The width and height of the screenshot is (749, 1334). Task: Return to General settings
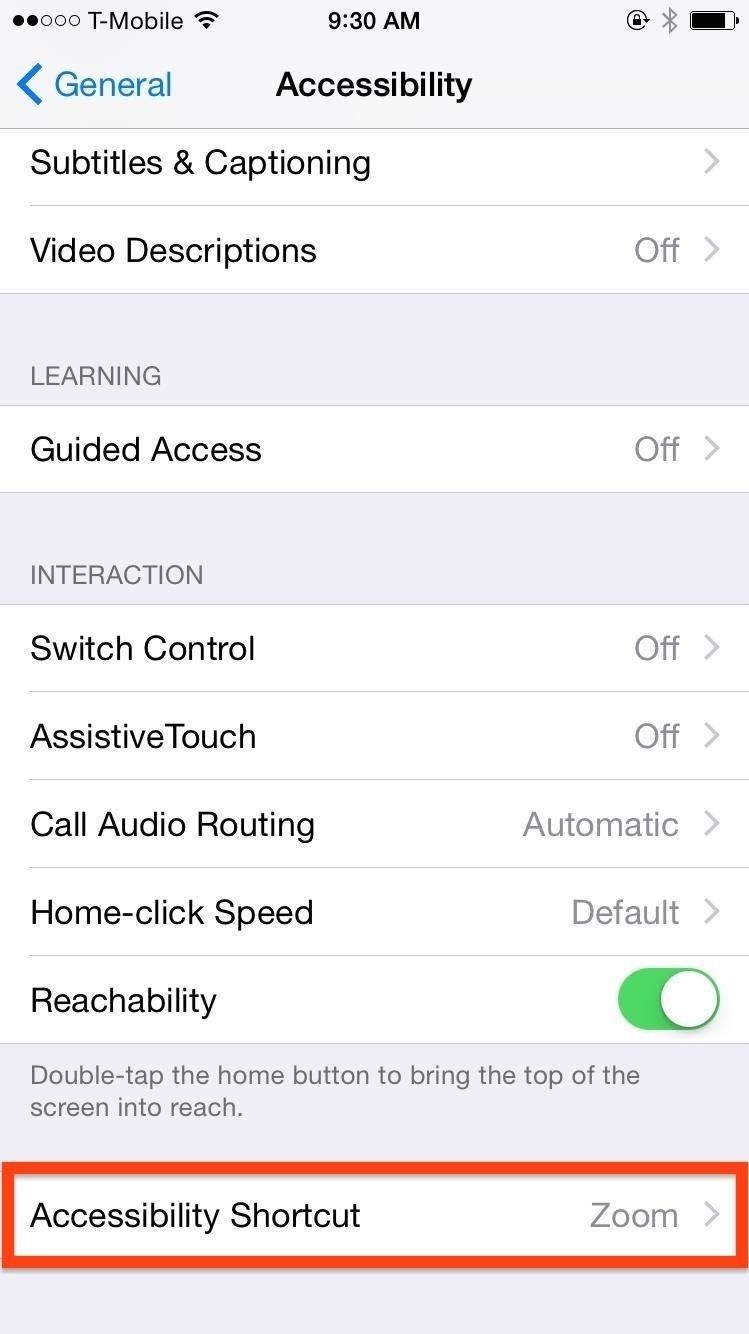tap(93, 84)
